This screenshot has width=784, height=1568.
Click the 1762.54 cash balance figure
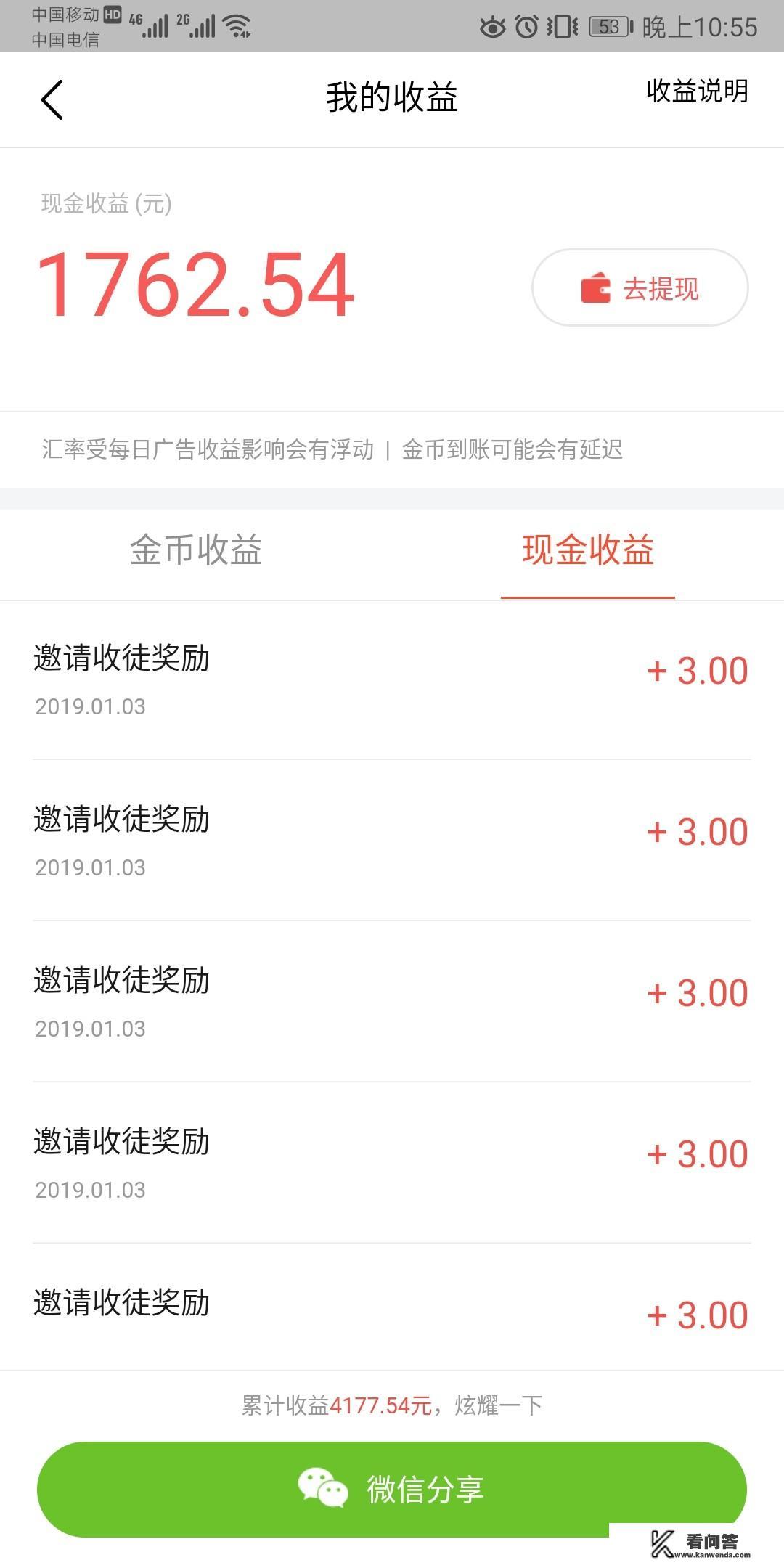point(195,283)
